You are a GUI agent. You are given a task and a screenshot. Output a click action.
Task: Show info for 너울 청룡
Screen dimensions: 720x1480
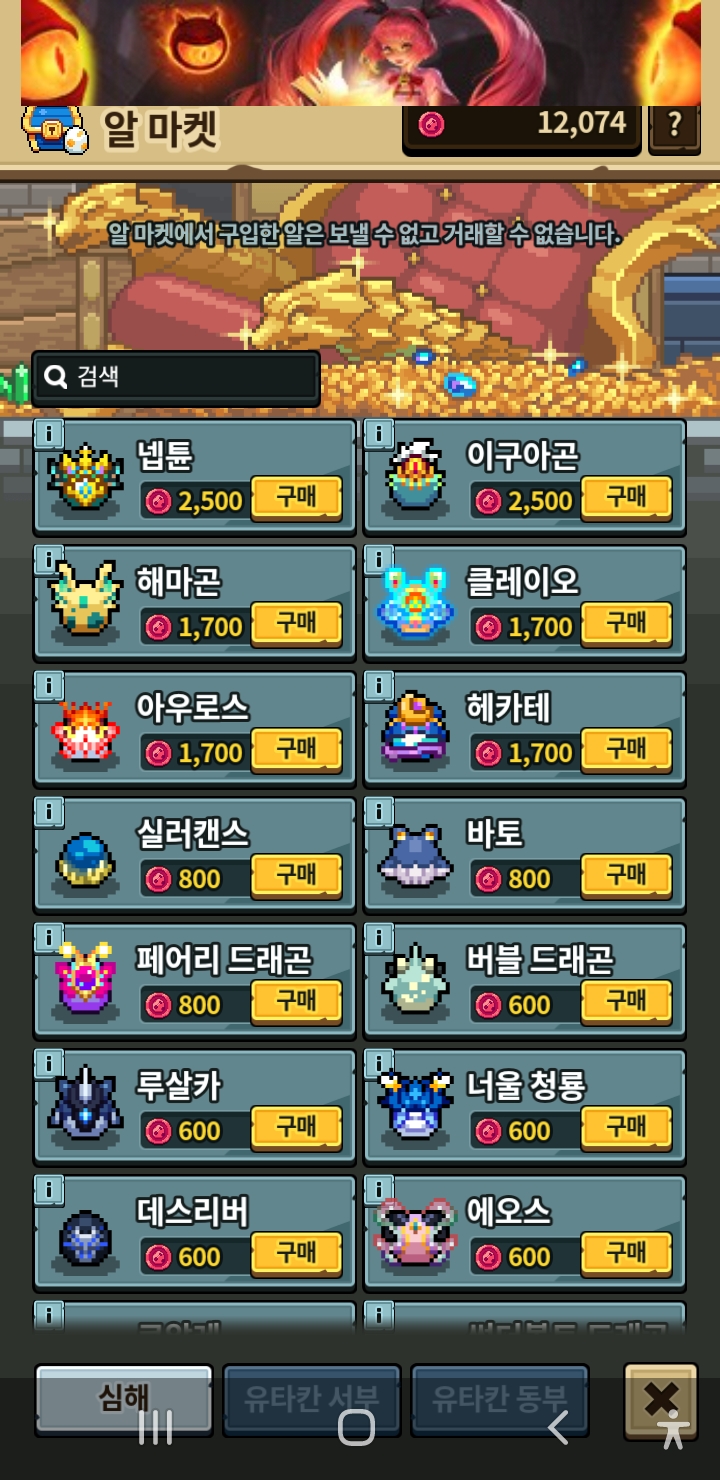379,1064
